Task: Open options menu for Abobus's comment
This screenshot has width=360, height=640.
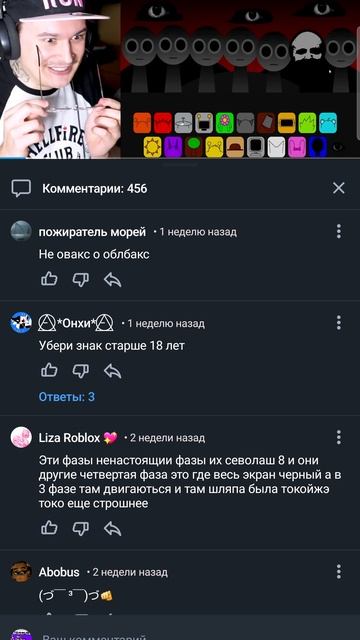Action: [x=338, y=571]
